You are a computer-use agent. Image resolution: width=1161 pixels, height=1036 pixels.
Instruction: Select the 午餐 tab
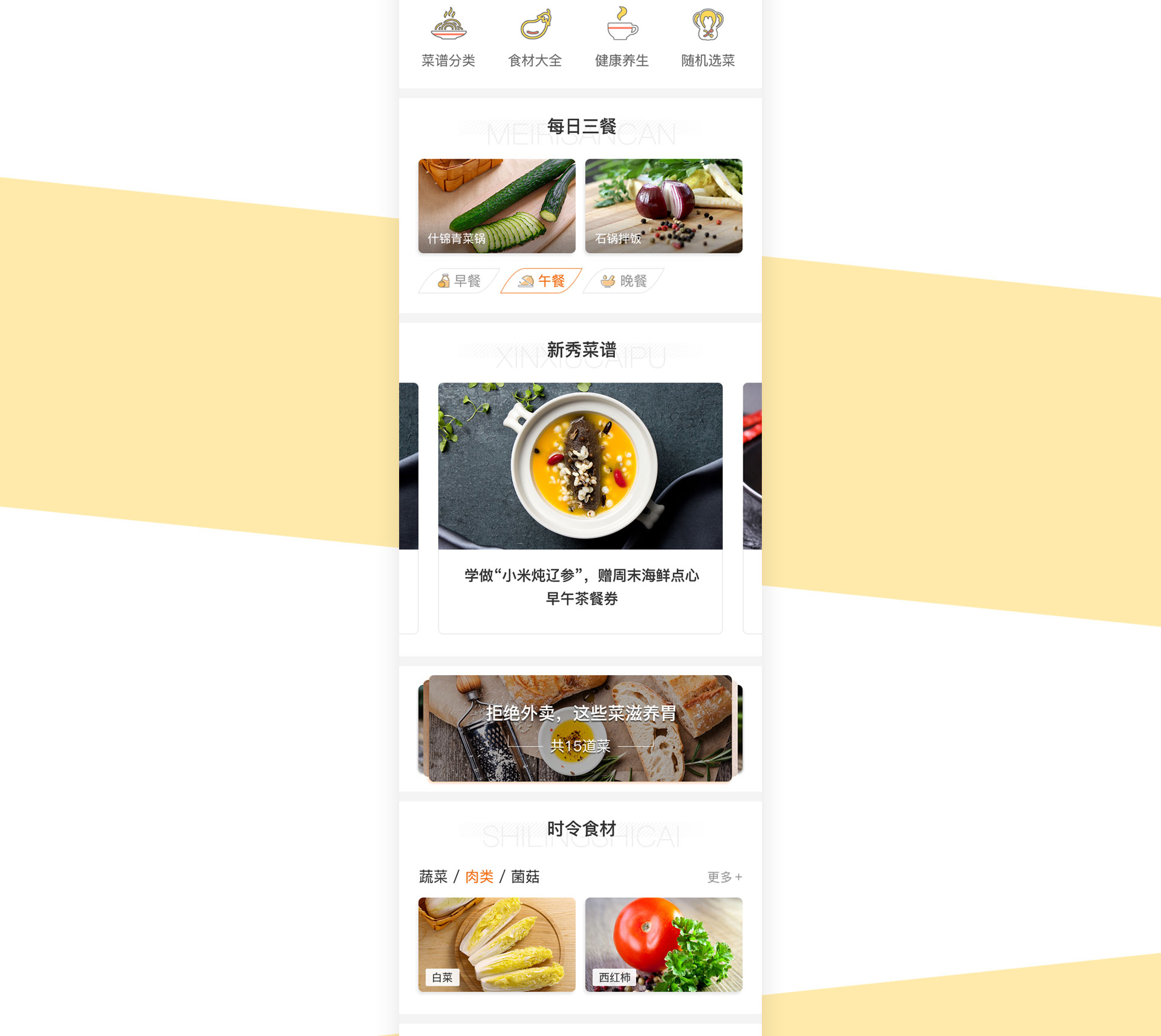point(542,281)
